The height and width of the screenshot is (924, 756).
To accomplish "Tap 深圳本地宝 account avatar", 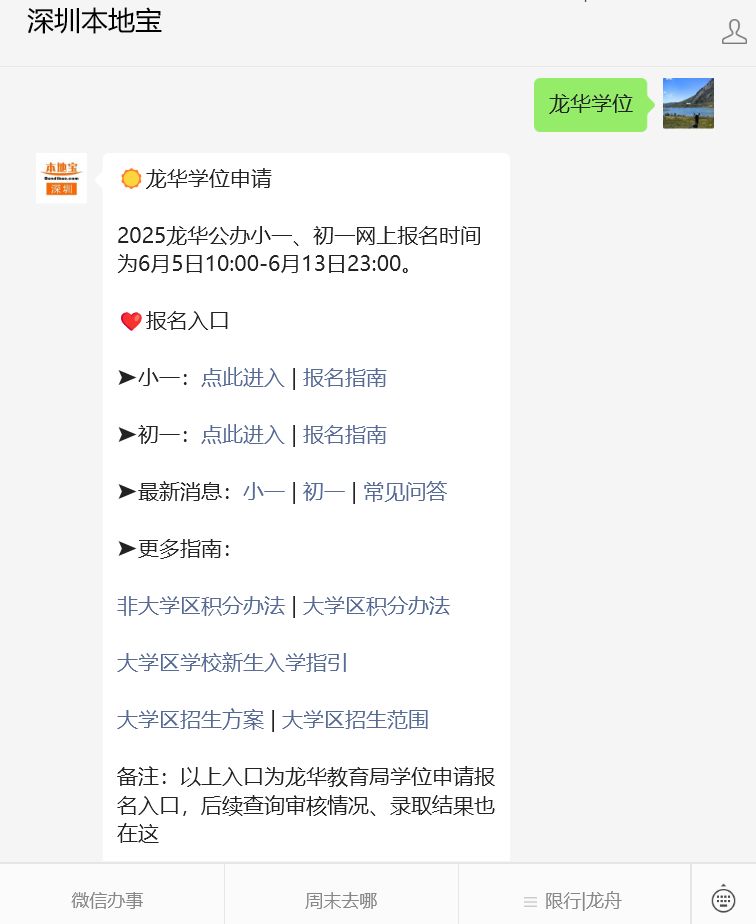I will 61,178.
